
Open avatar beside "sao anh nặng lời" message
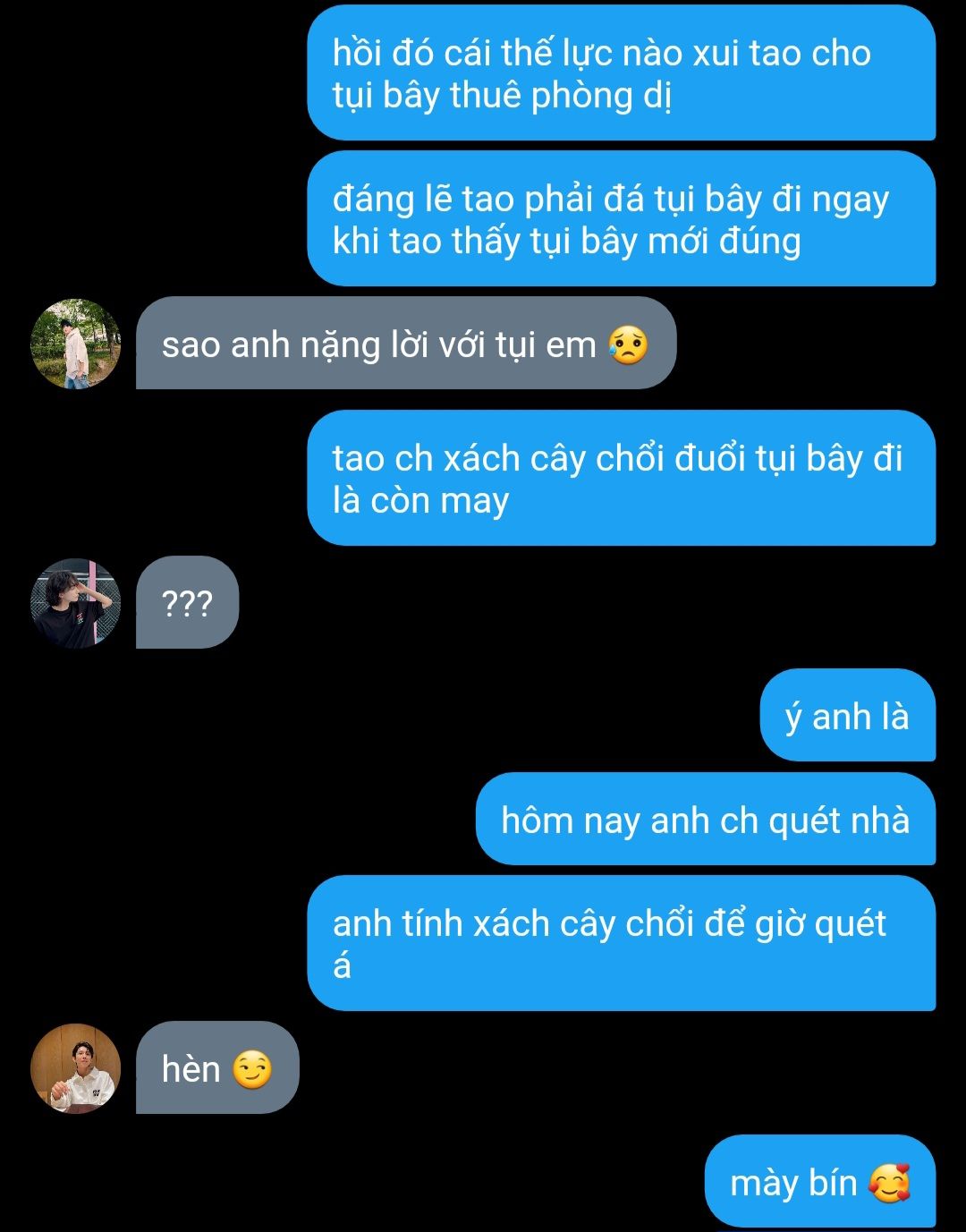[76, 344]
